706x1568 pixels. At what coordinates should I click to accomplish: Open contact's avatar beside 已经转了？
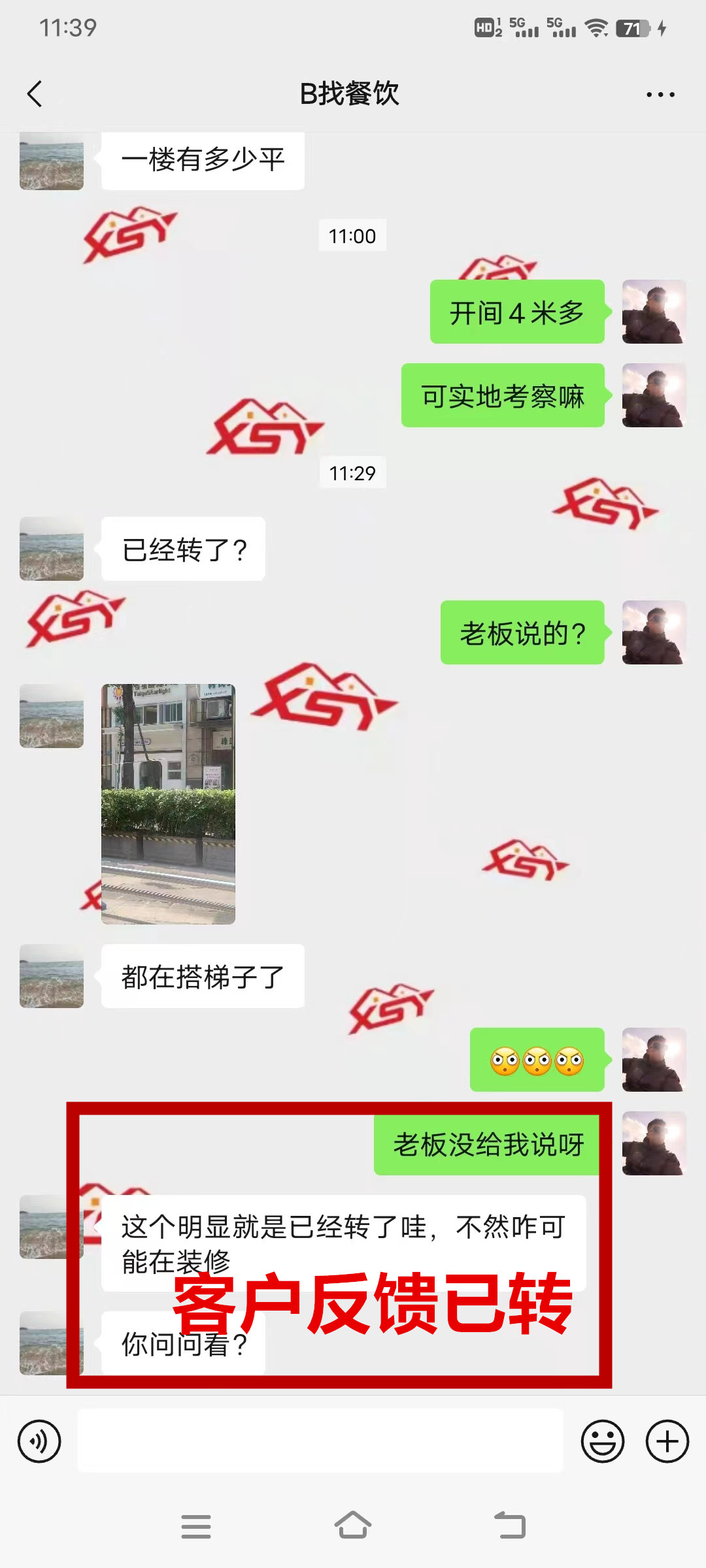click(x=52, y=549)
